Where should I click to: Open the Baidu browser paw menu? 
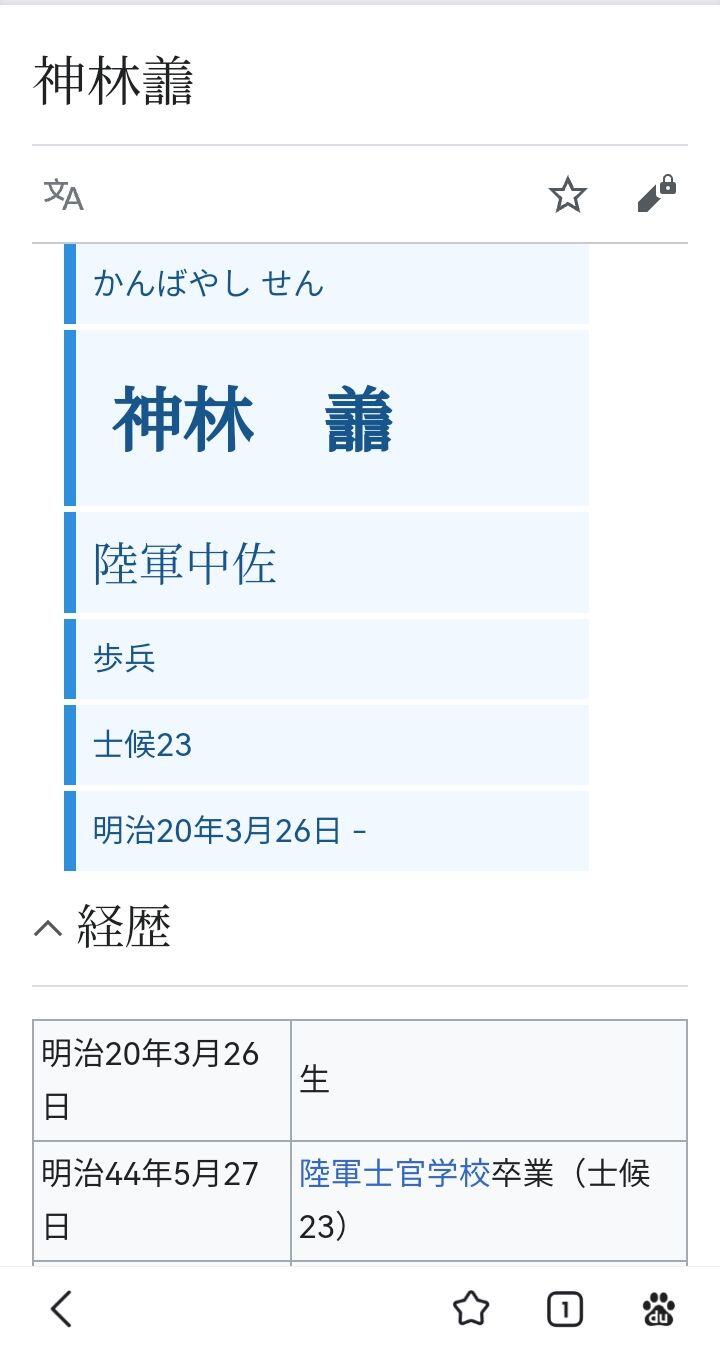(660, 1307)
